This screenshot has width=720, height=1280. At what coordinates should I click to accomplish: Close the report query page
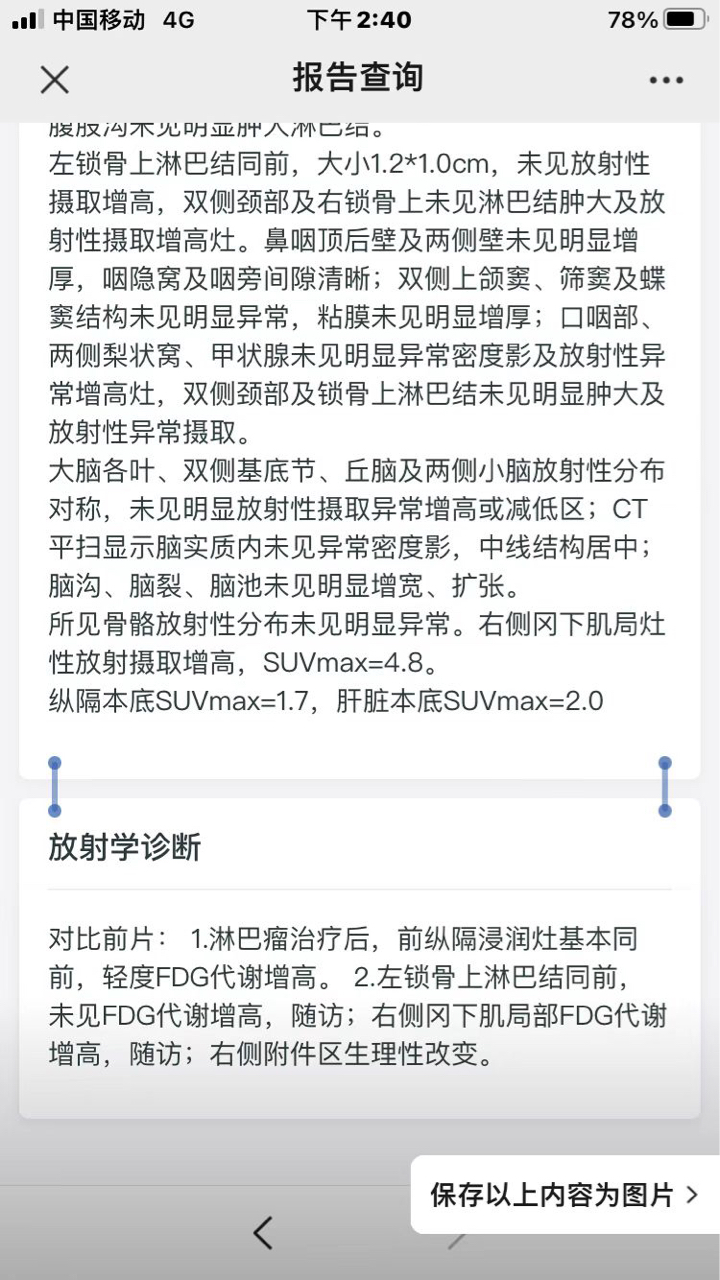click(x=54, y=79)
